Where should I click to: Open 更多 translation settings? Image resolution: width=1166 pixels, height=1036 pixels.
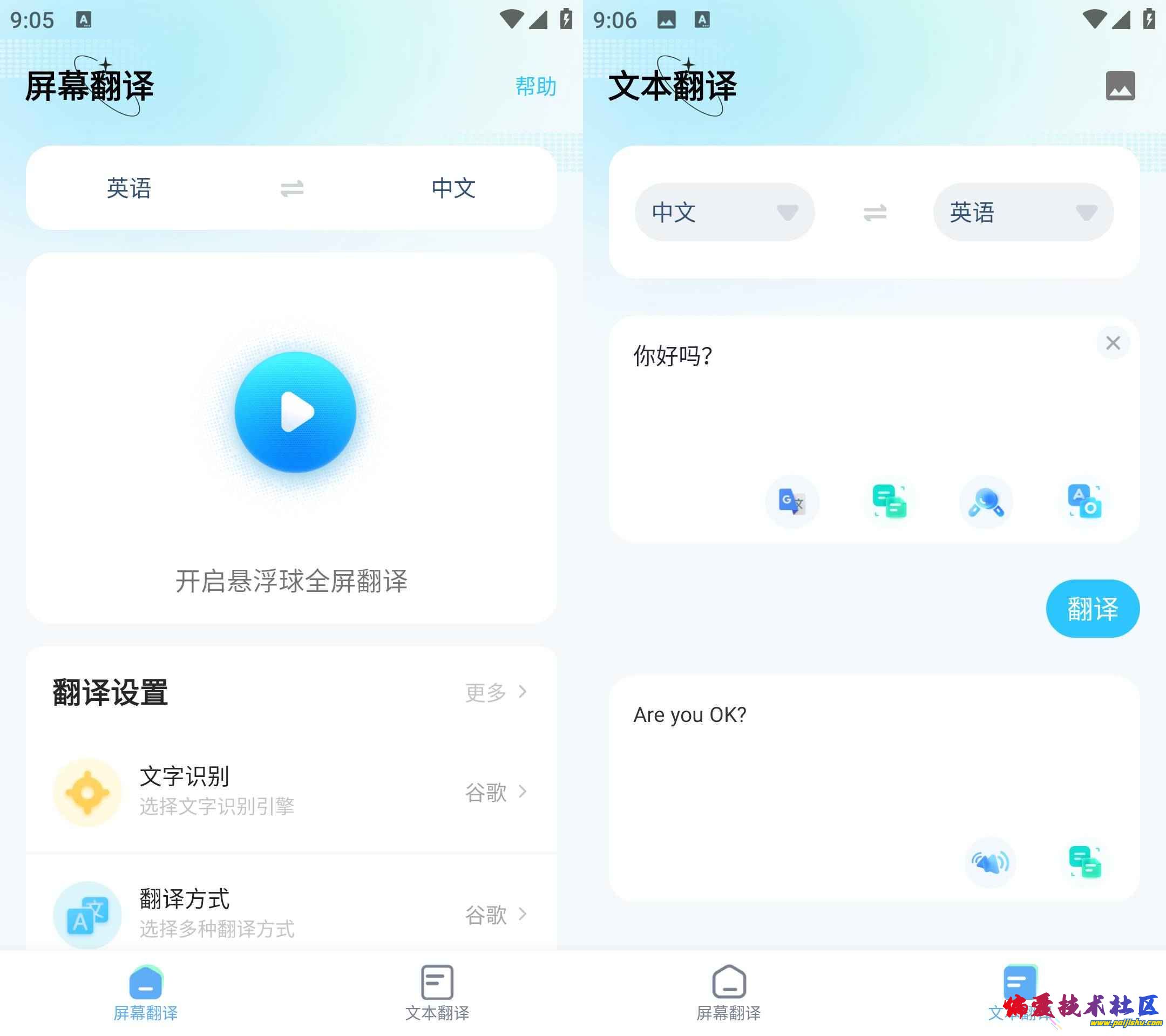495,692
